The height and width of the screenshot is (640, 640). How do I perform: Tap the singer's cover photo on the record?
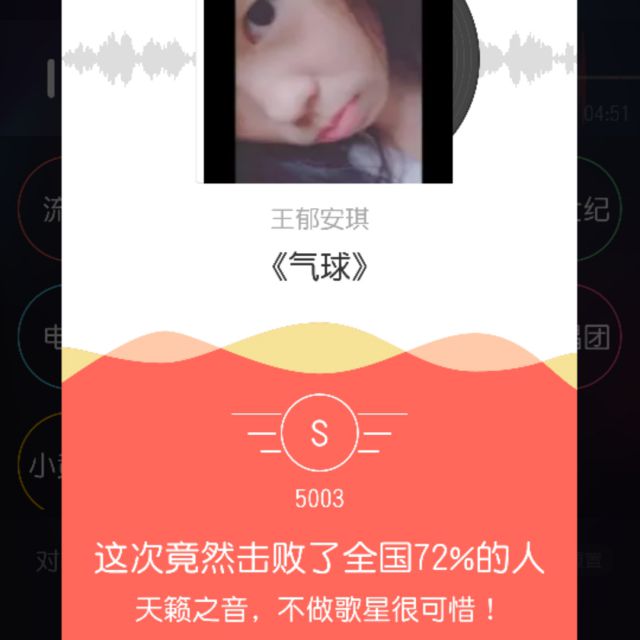pos(327,91)
